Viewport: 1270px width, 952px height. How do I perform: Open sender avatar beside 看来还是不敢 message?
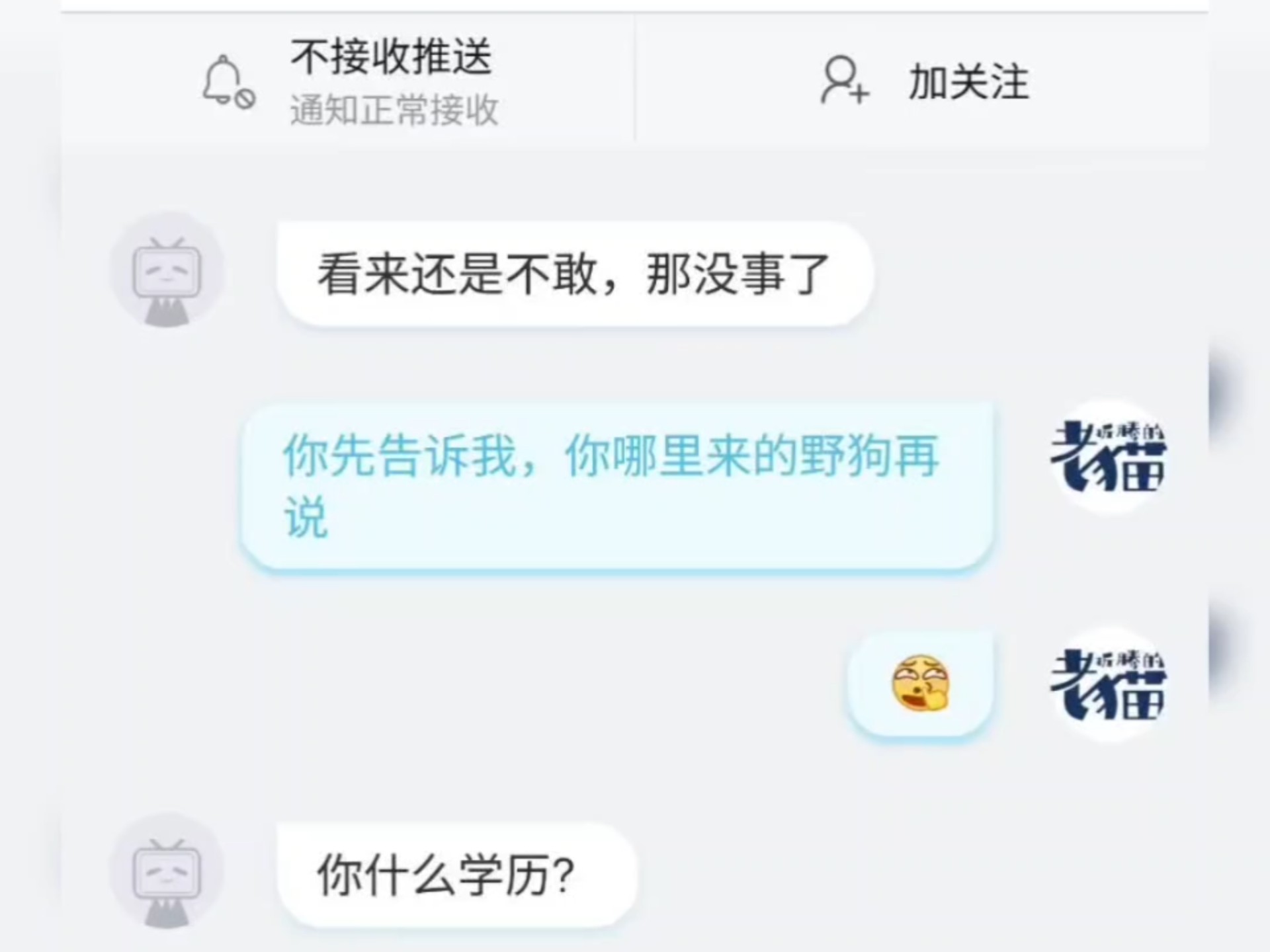167,271
